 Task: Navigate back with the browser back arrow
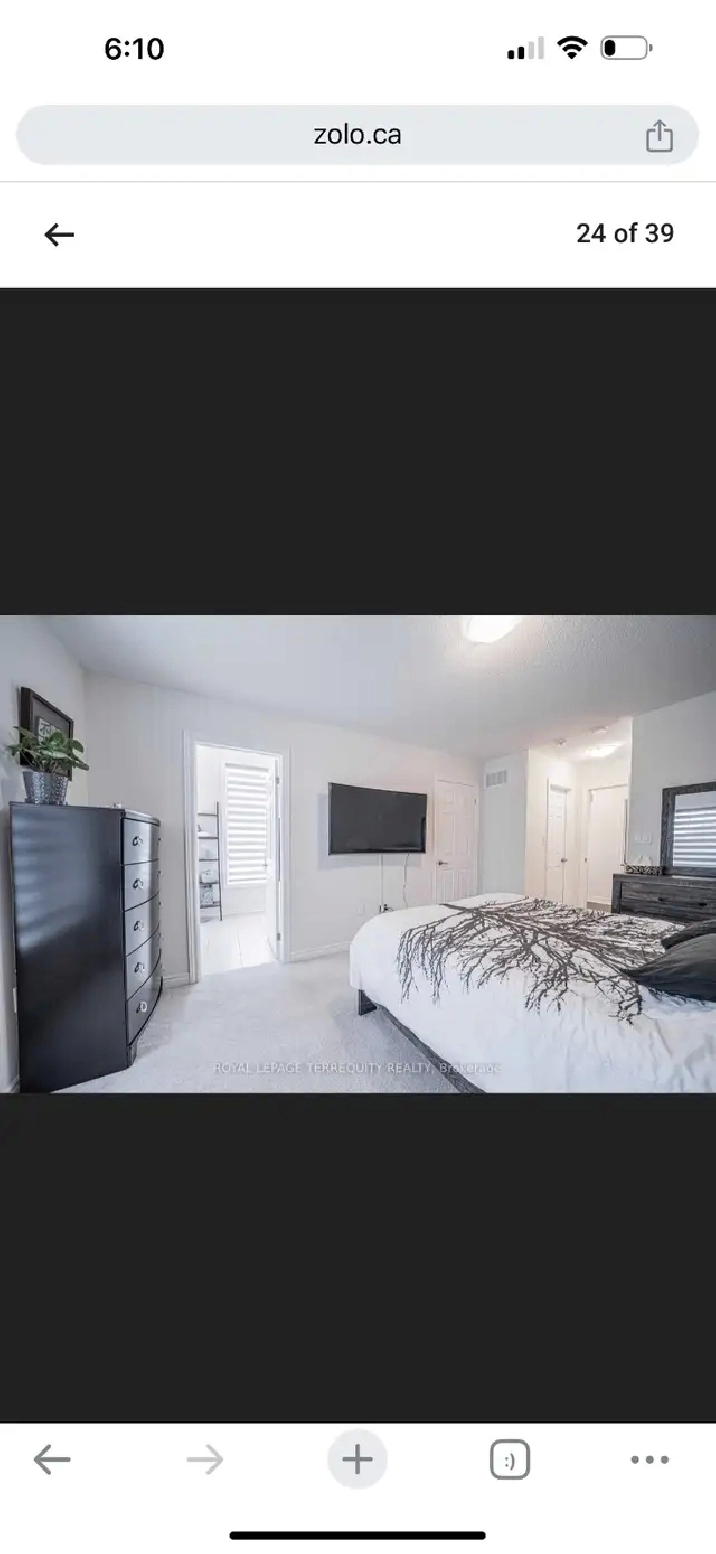click(52, 1460)
